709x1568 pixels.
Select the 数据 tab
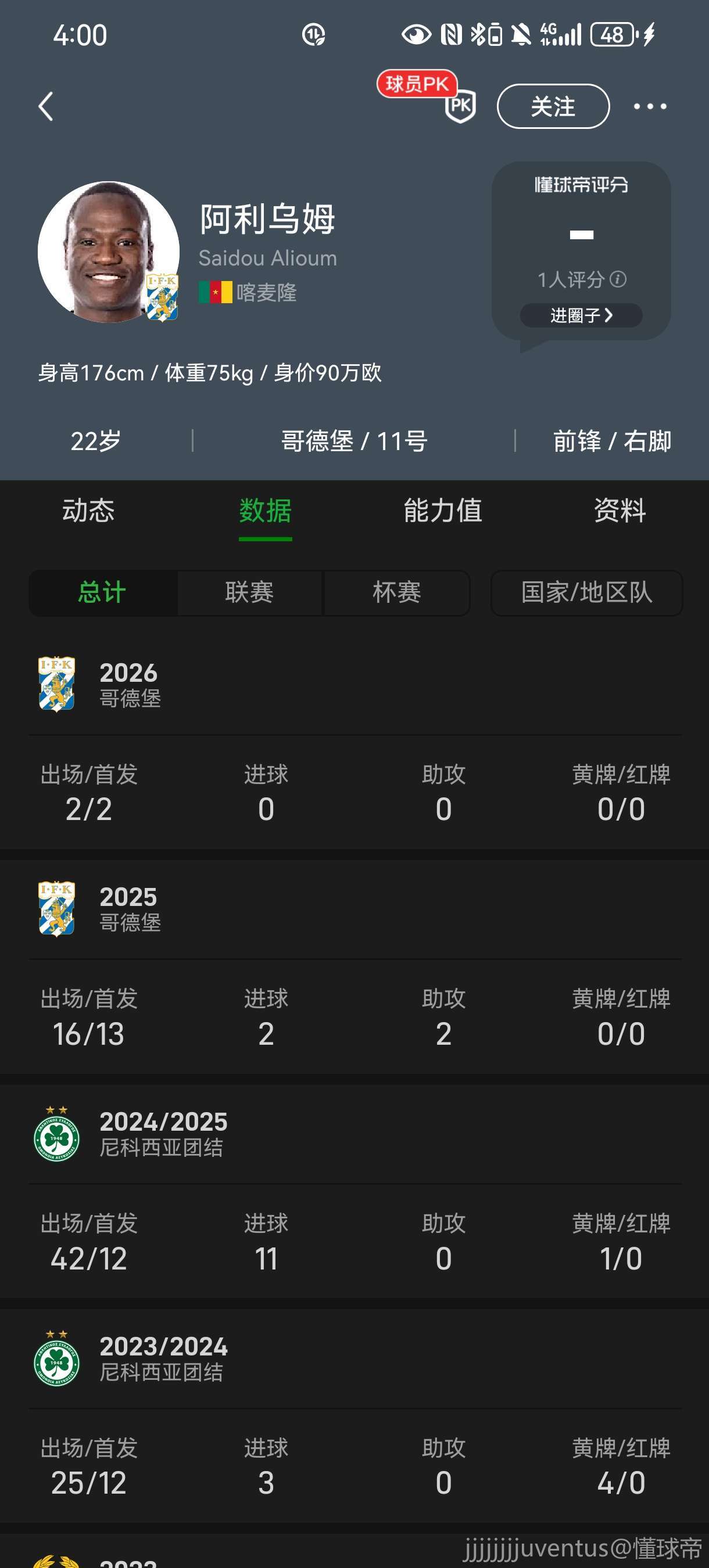coord(265,510)
